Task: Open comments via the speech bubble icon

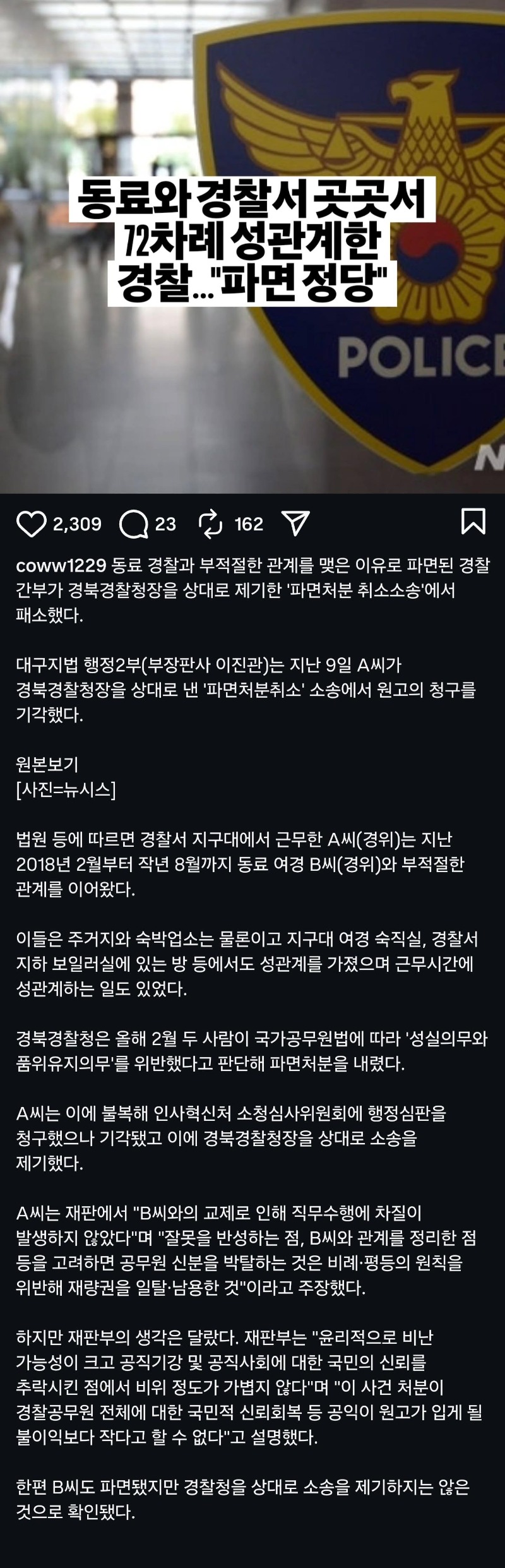Action: [x=133, y=524]
